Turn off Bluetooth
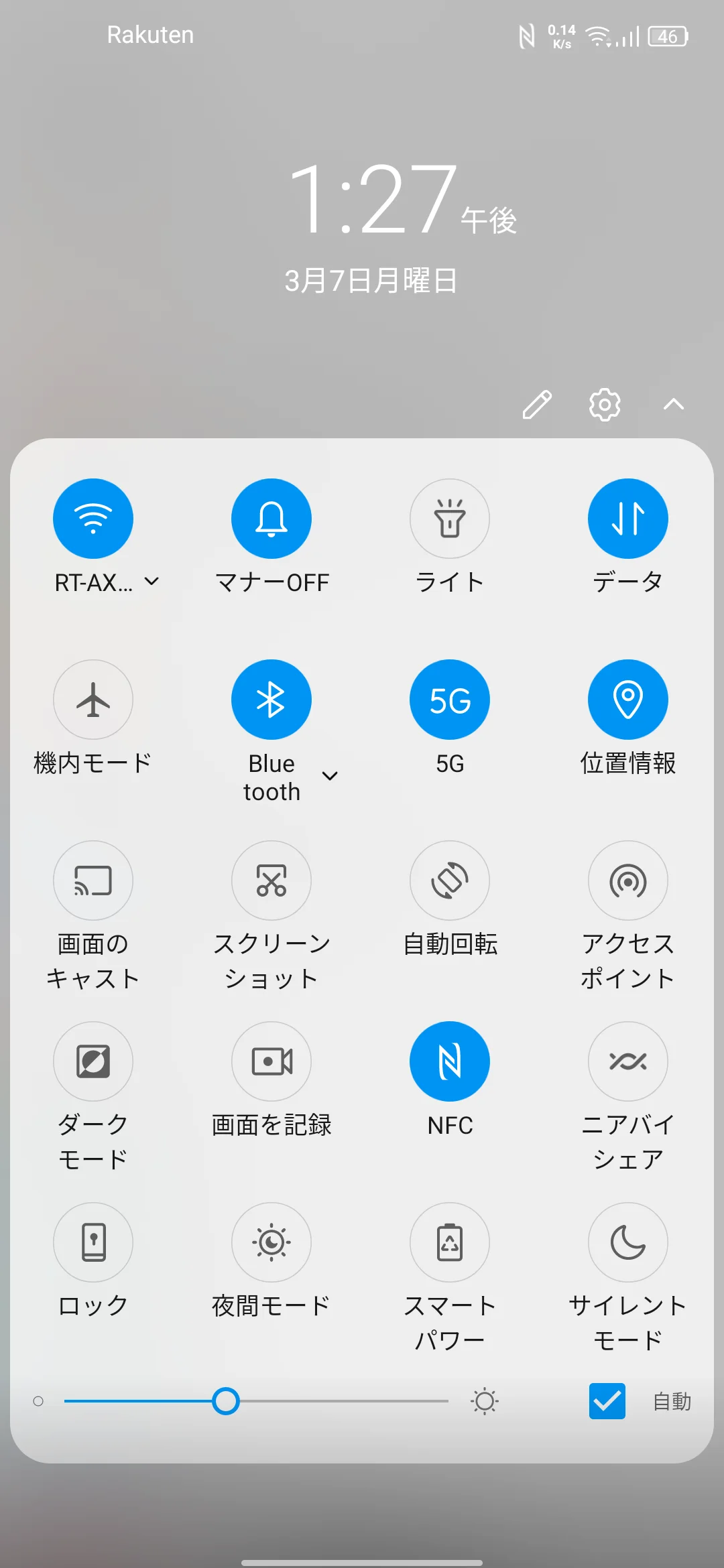 (x=271, y=699)
